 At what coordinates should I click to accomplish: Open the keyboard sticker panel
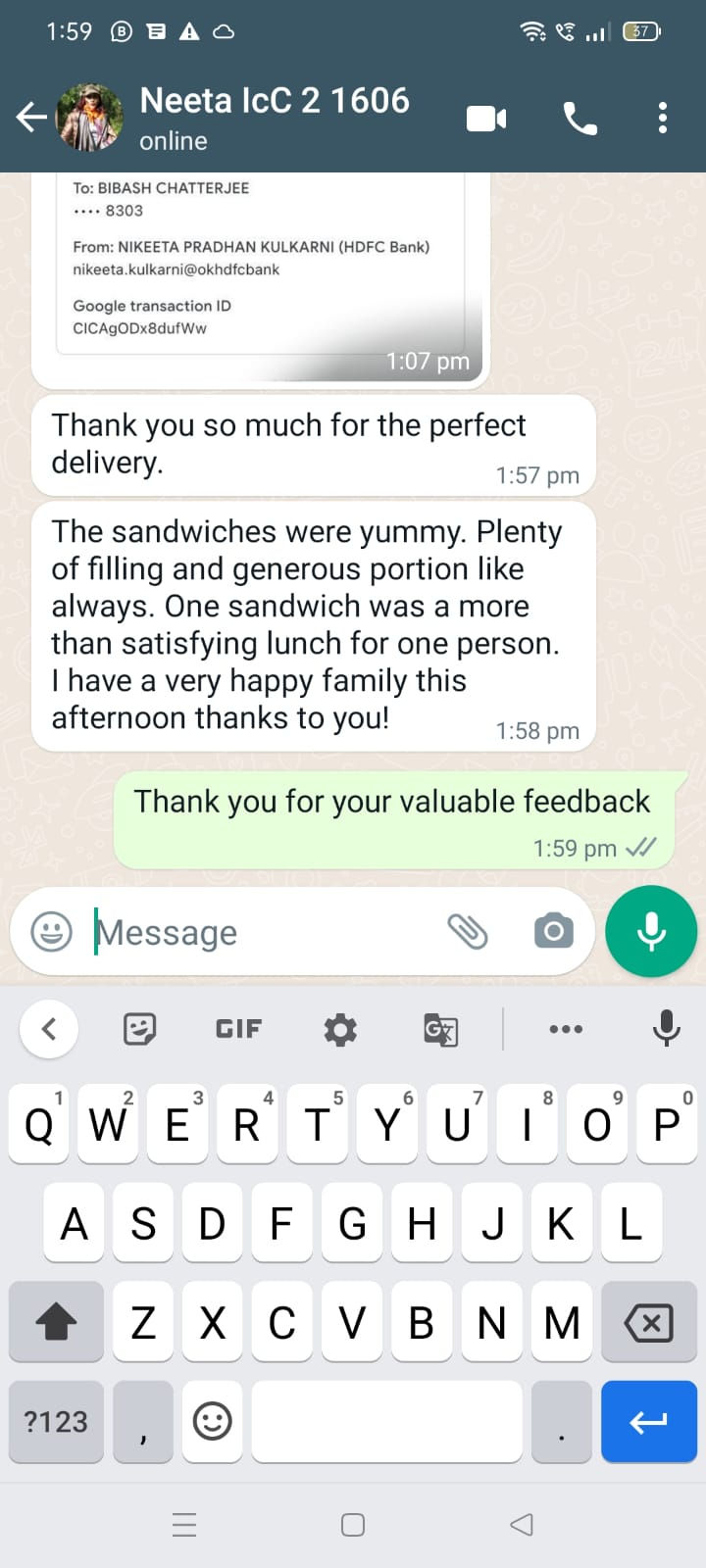coord(139,1029)
